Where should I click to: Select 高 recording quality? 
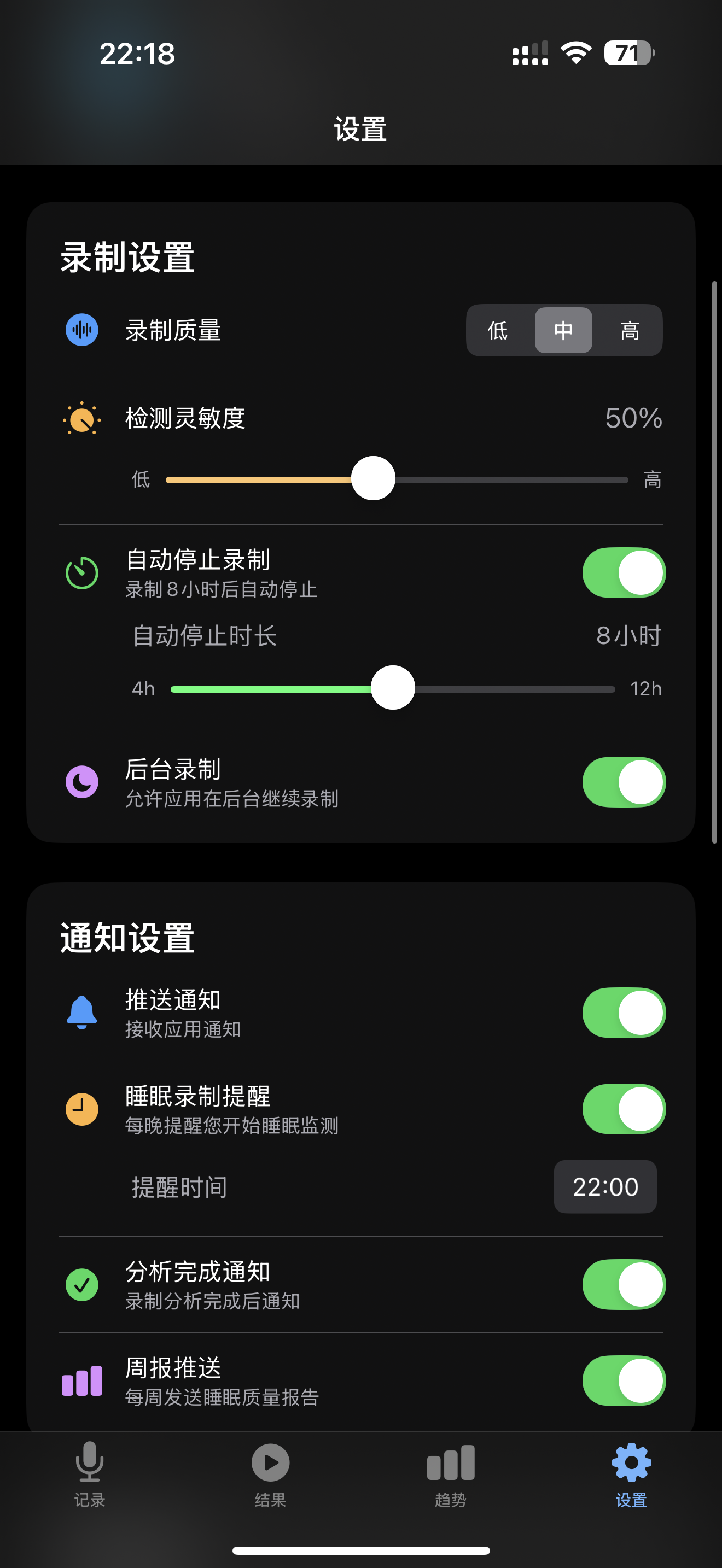pyautogui.click(x=630, y=331)
